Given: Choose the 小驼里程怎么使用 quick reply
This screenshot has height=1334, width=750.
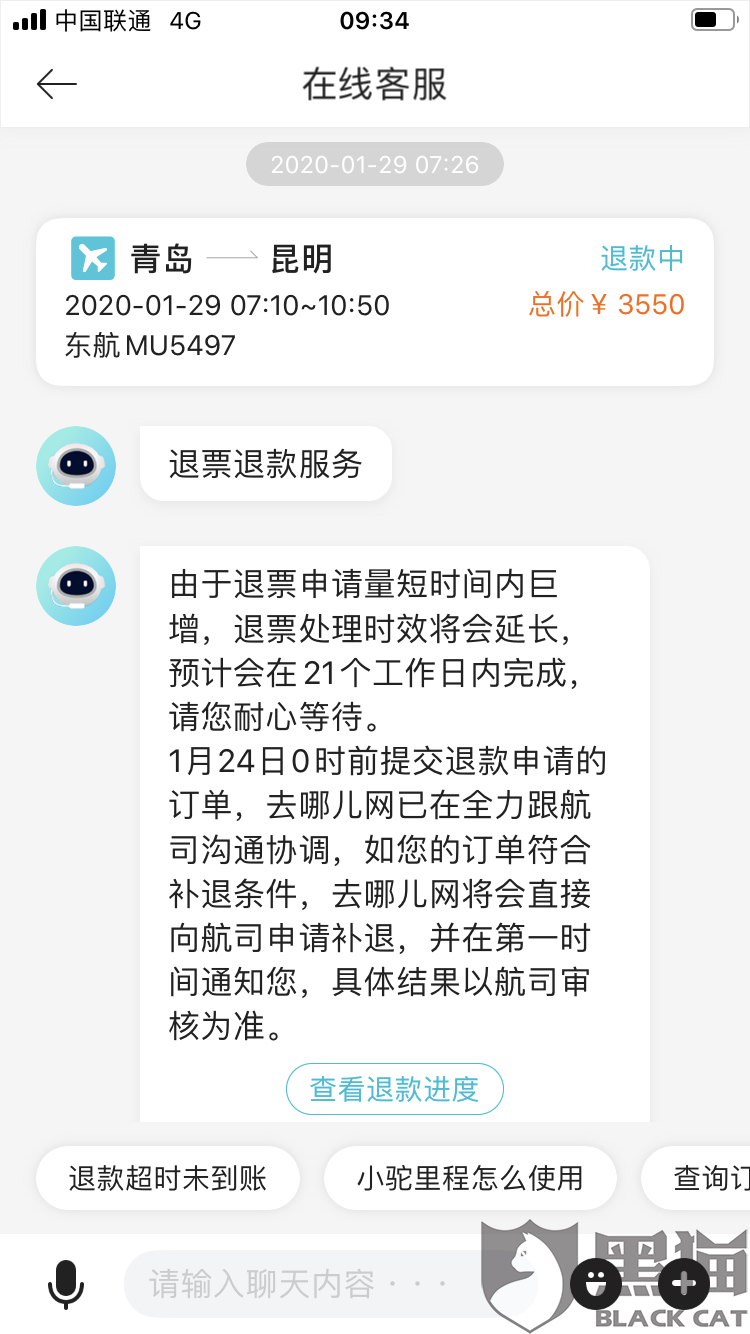Looking at the screenshot, I should pyautogui.click(x=470, y=1178).
